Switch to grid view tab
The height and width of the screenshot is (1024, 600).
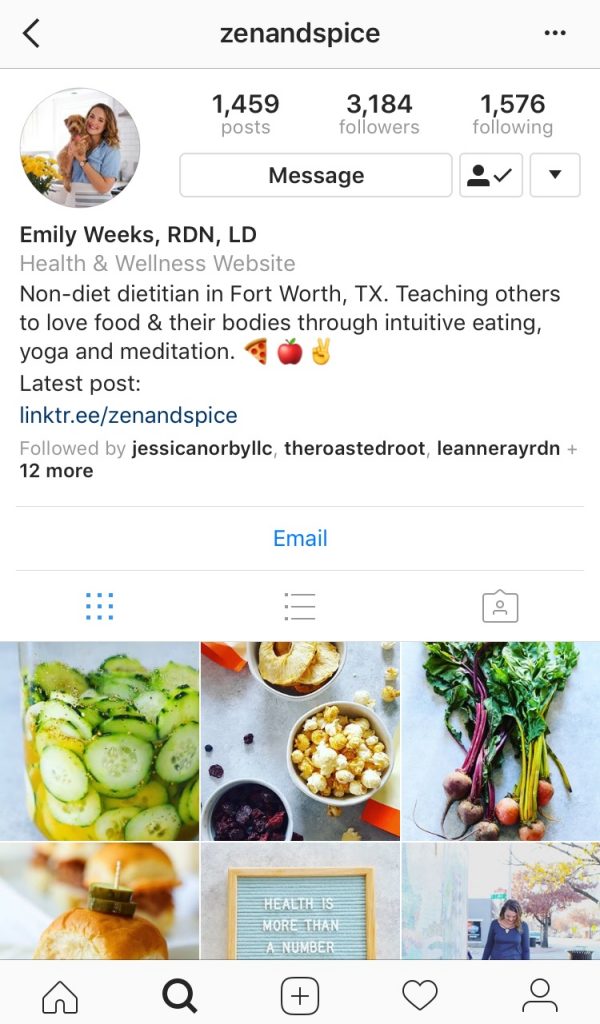point(99,606)
